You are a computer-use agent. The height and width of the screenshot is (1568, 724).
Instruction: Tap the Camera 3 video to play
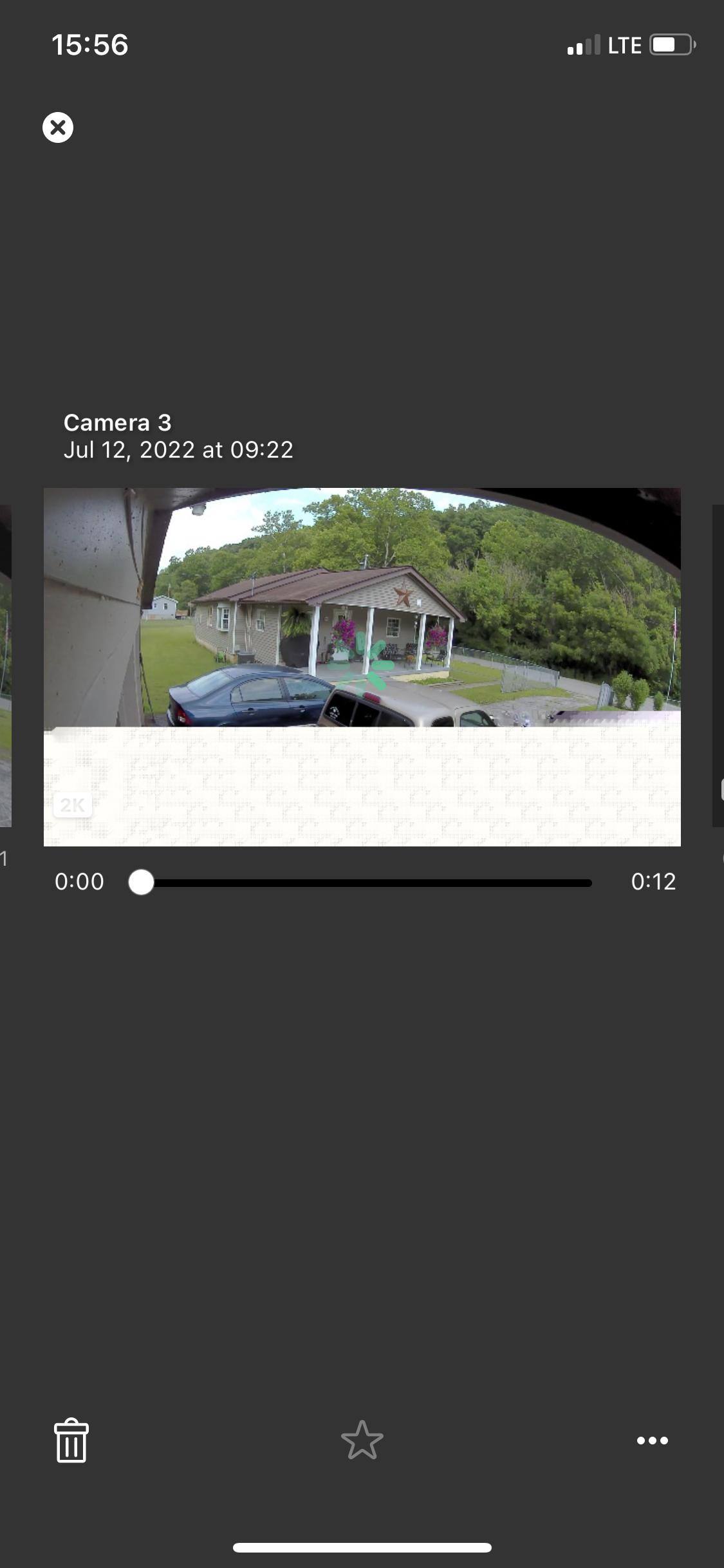[362, 667]
